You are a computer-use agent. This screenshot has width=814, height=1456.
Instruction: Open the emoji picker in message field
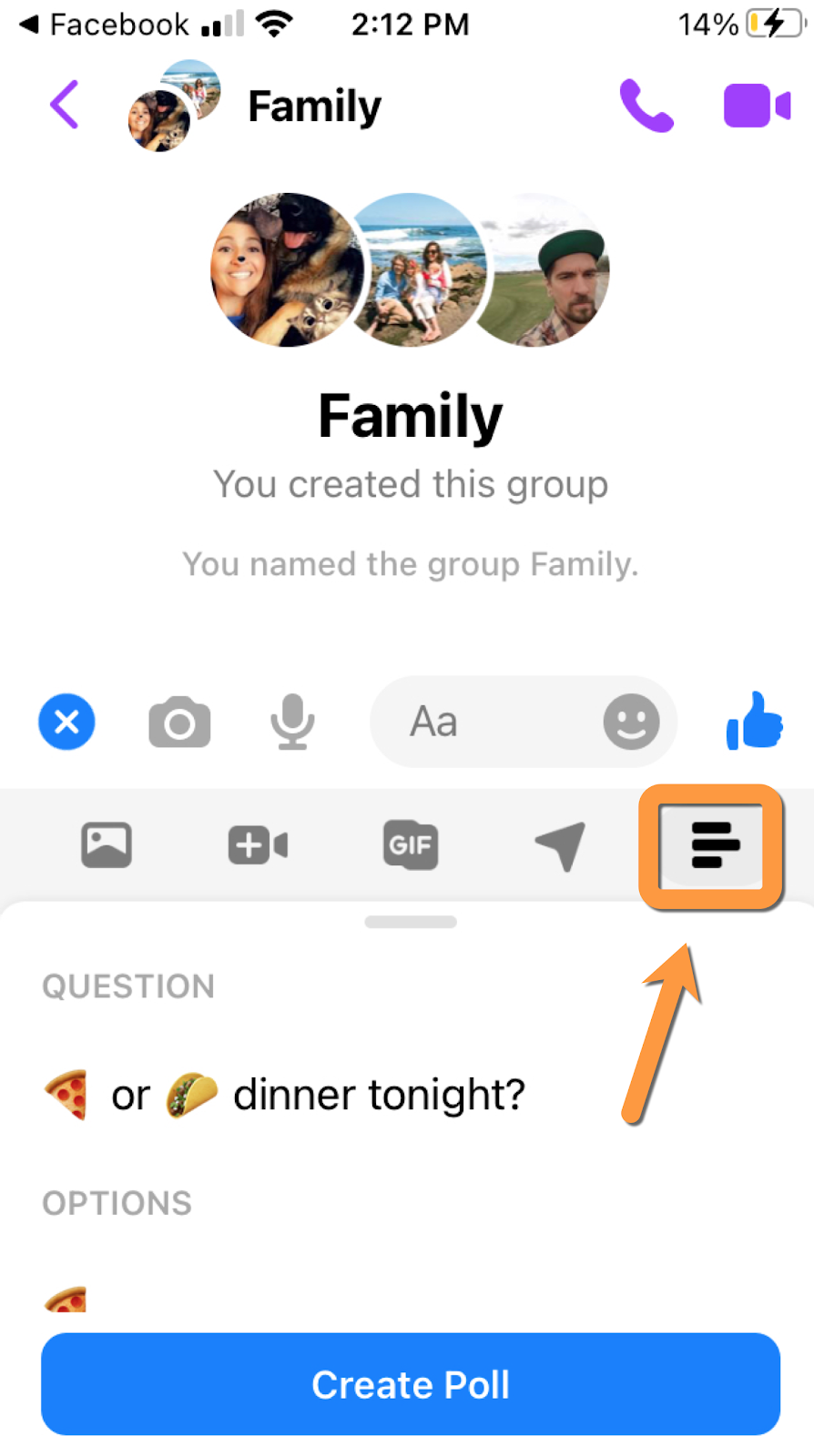[x=631, y=723]
